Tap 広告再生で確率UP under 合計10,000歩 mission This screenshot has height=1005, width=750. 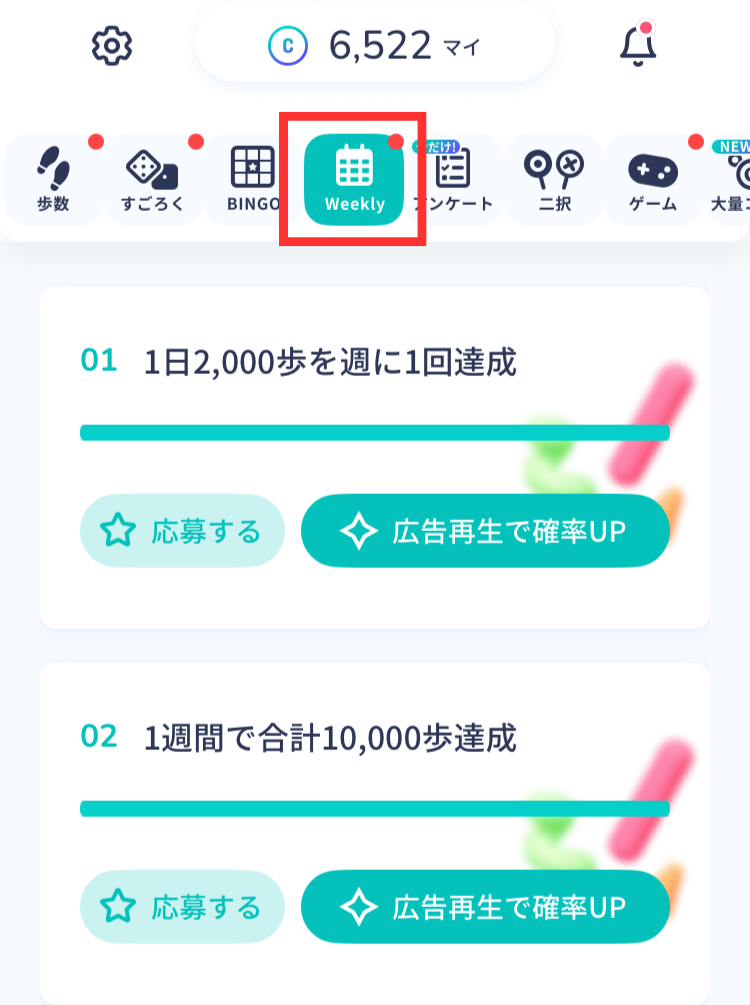point(485,907)
